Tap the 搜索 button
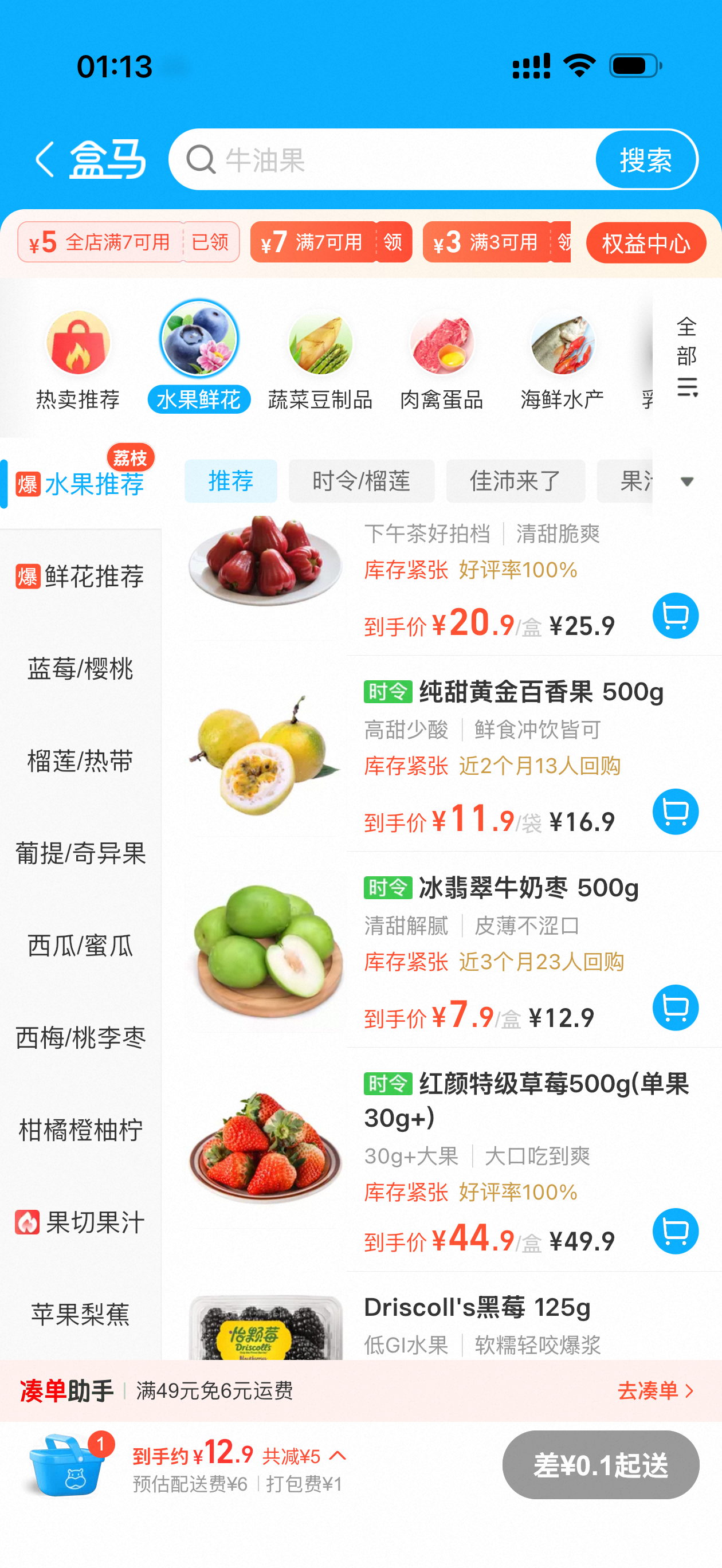 (646, 159)
